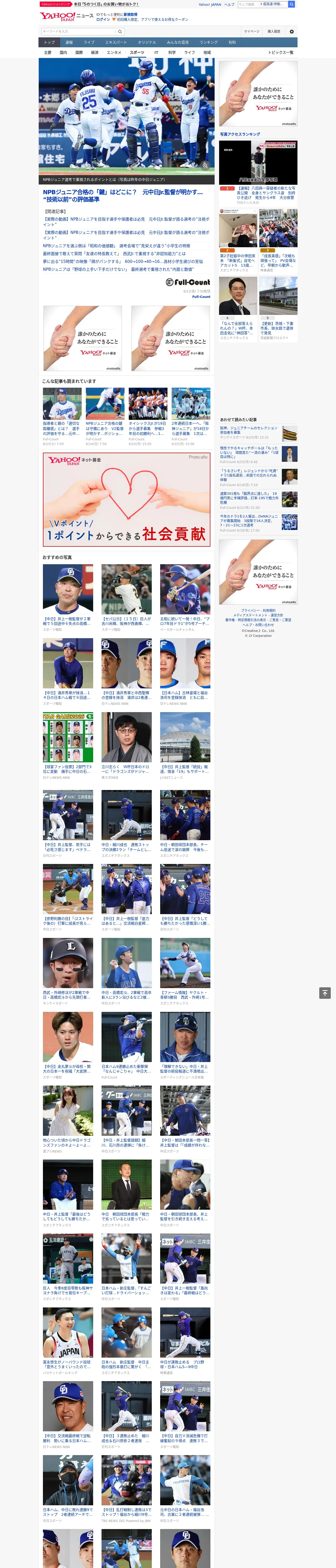Tap the magnifier button beside keyword field
Viewport: 336px width, 1568px height.
coord(120,32)
